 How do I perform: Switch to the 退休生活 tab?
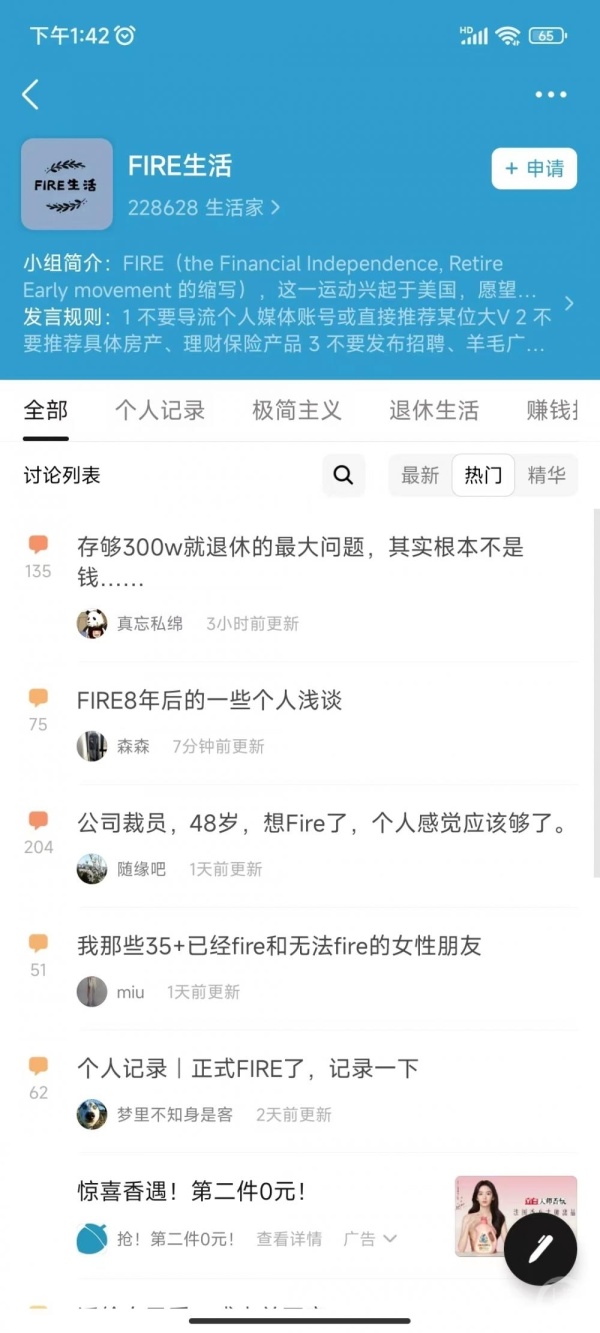(434, 410)
